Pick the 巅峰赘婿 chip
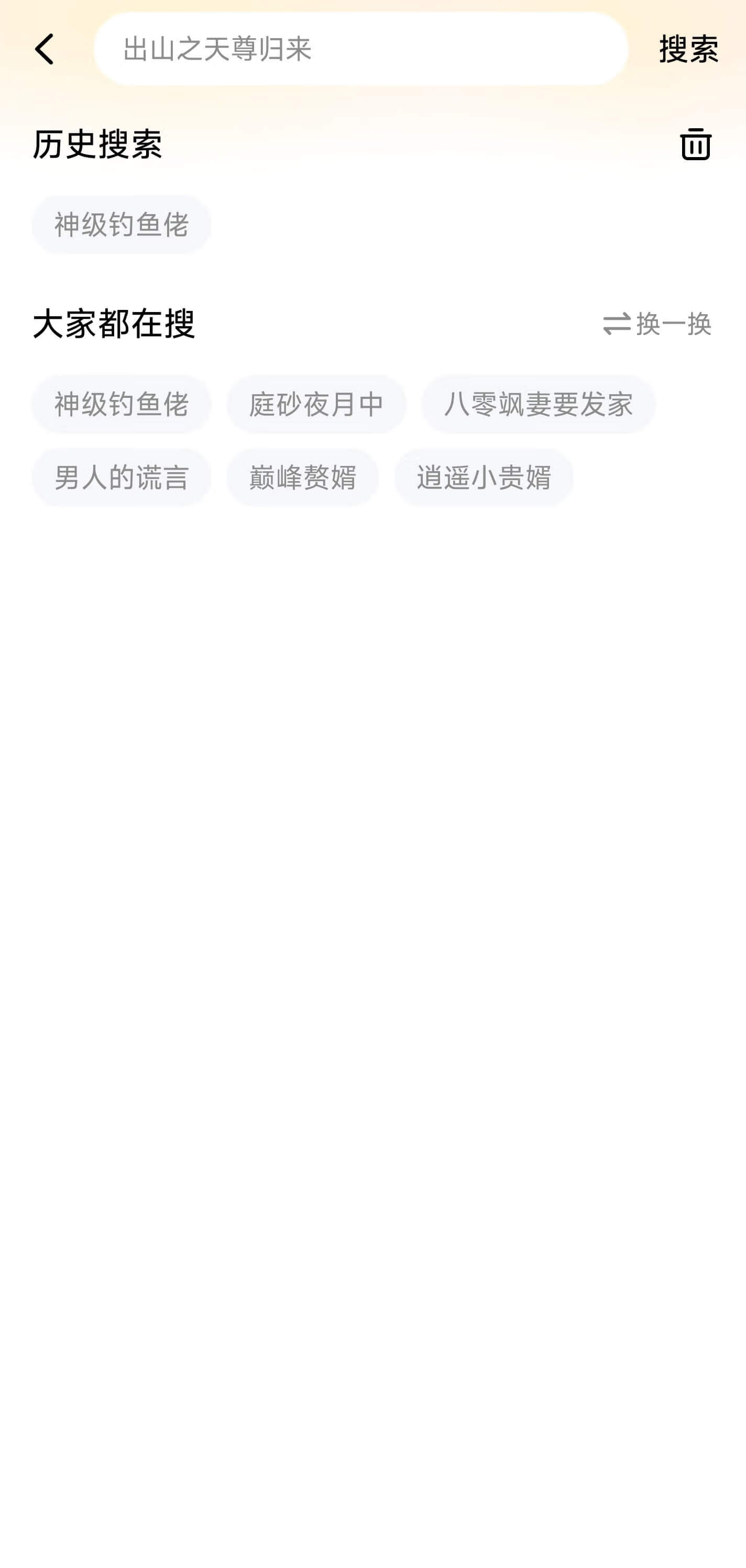 click(x=303, y=477)
